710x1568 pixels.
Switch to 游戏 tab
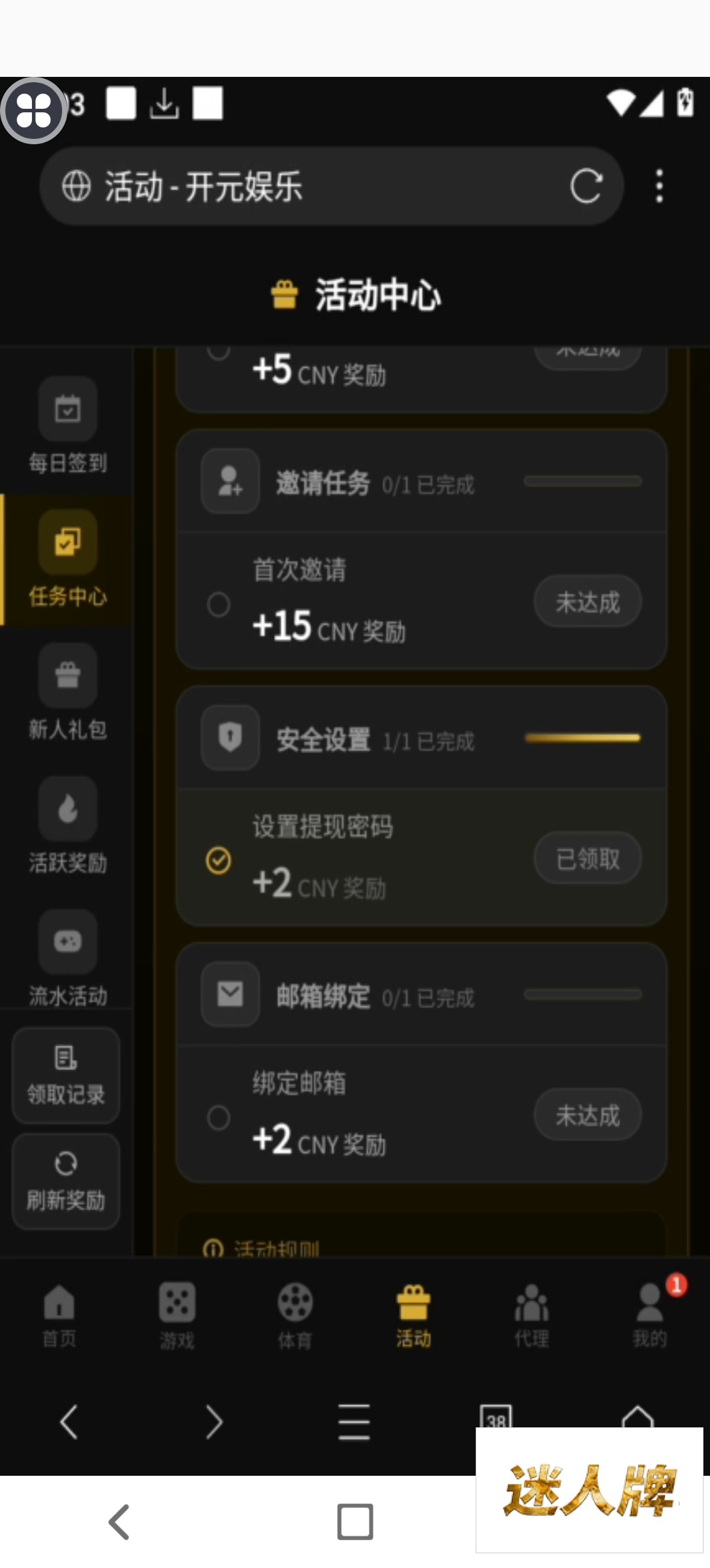pos(176,1316)
